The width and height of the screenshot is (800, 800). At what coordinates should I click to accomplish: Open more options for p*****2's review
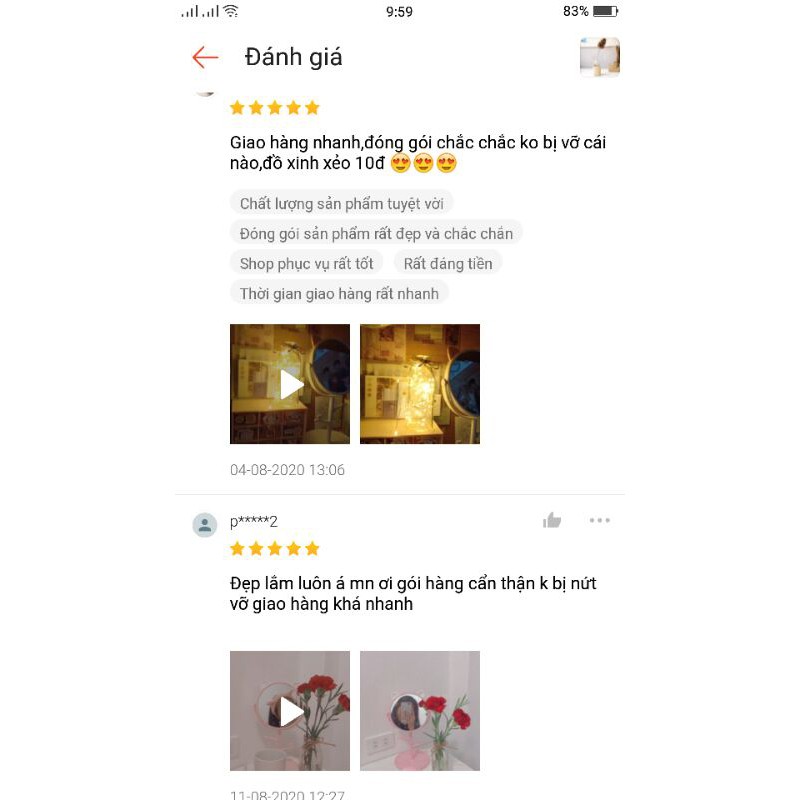[x=599, y=520]
